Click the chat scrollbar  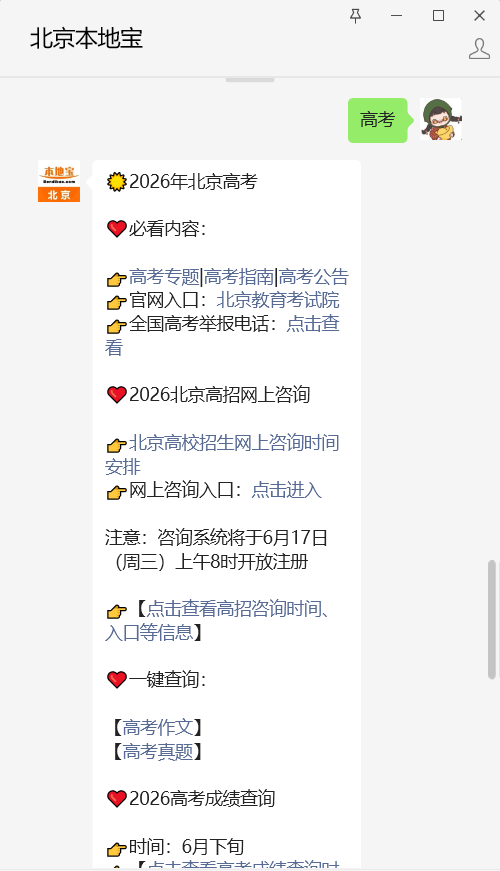click(491, 619)
